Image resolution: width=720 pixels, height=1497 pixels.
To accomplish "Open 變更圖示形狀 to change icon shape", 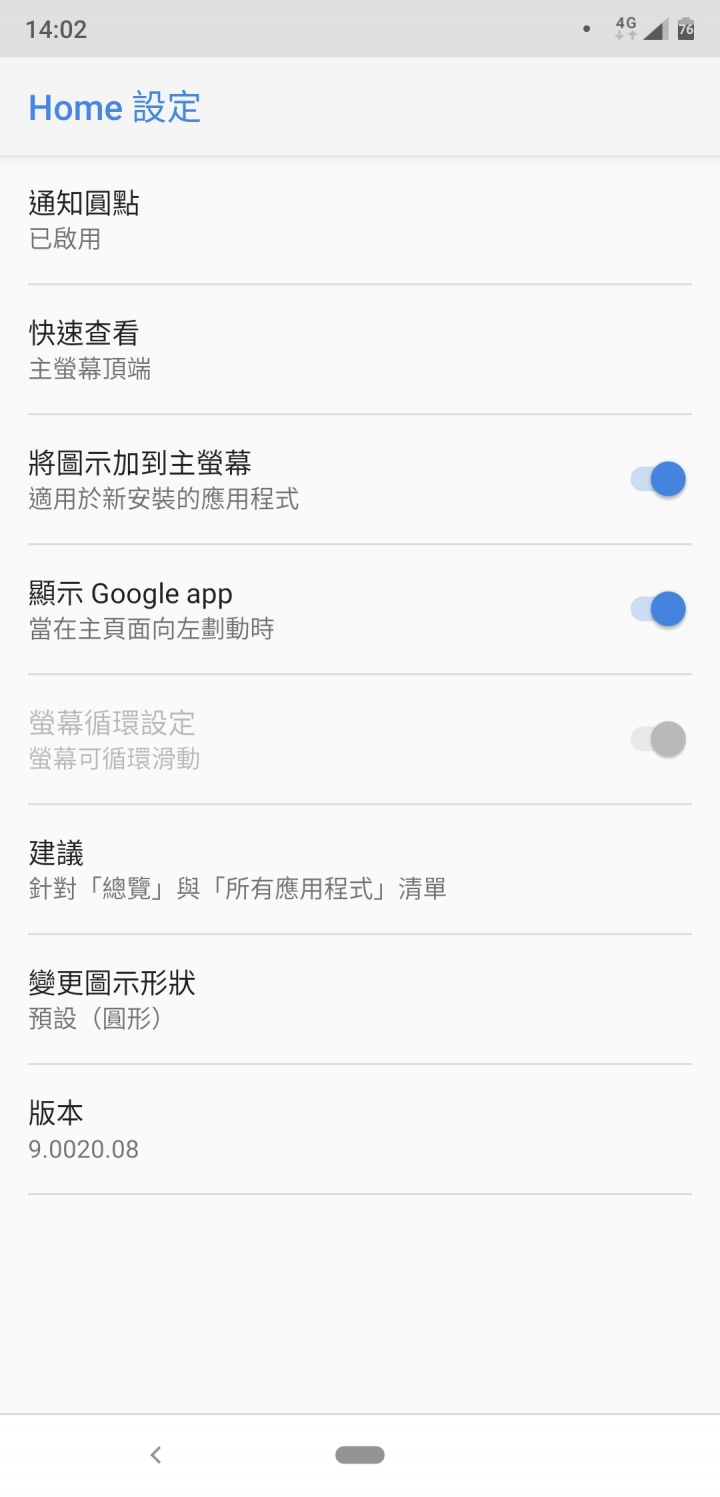I will tap(360, 1000).
